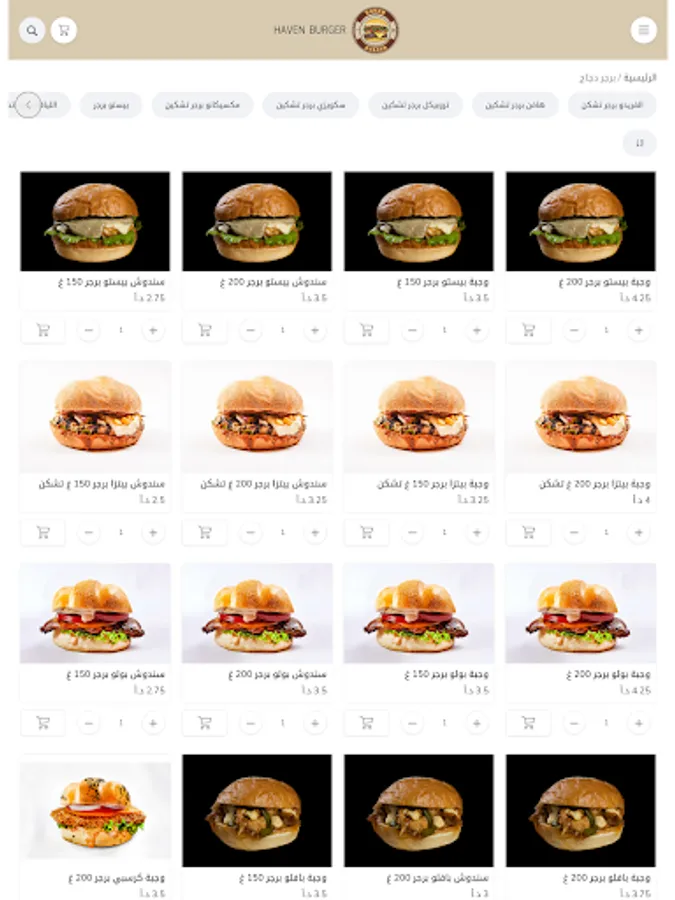
Task: Open the وجبة بيستو برجر 200 غ product
Action: (580, 222)
